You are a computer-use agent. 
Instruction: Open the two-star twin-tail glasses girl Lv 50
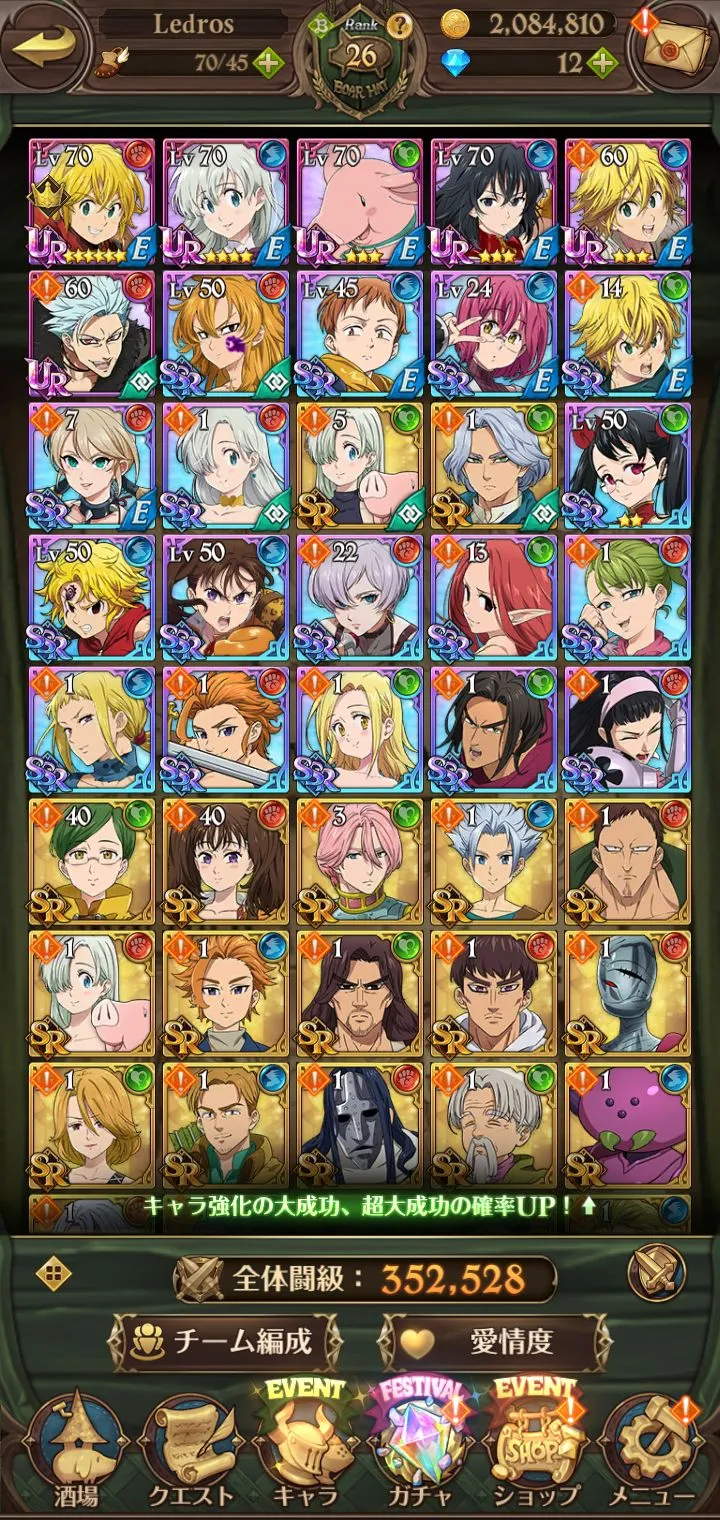point(628,465)
